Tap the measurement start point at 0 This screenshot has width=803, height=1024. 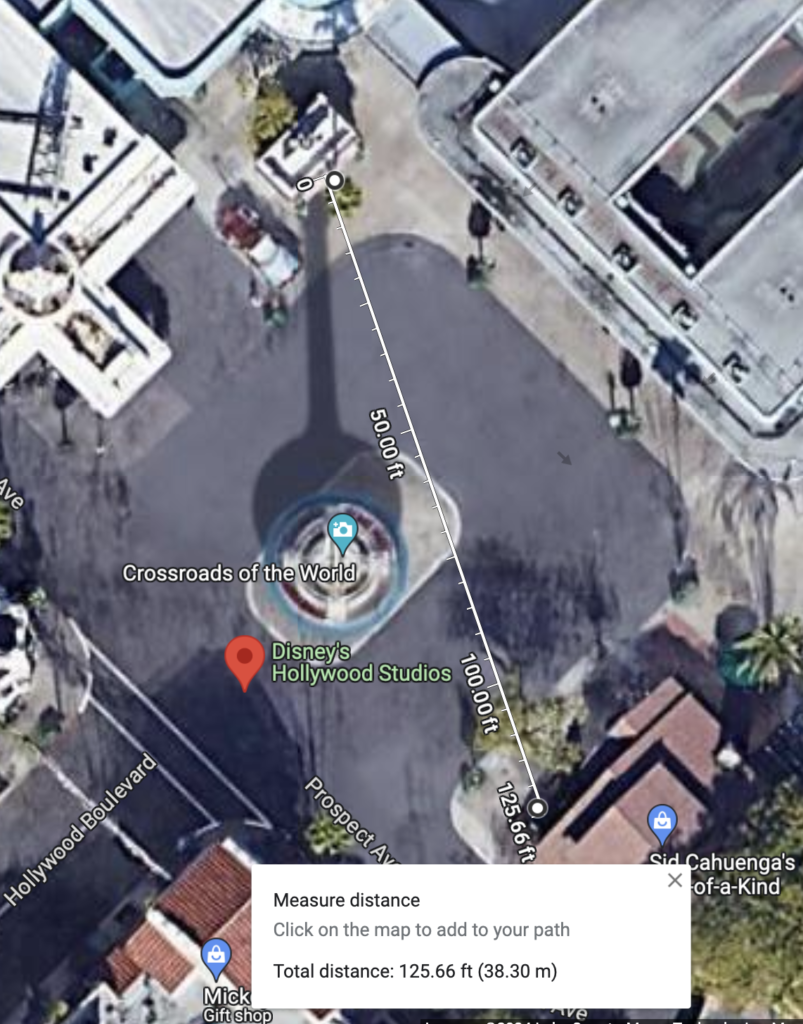[335, 180]
